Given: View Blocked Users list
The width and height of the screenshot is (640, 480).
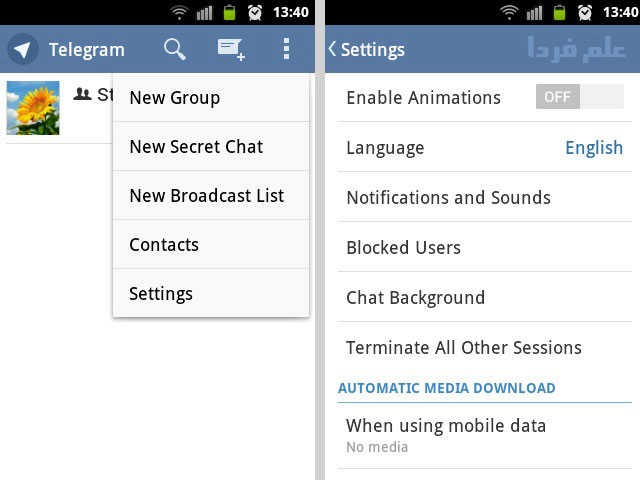Looking at the screenshot, I should pos(484,248).
